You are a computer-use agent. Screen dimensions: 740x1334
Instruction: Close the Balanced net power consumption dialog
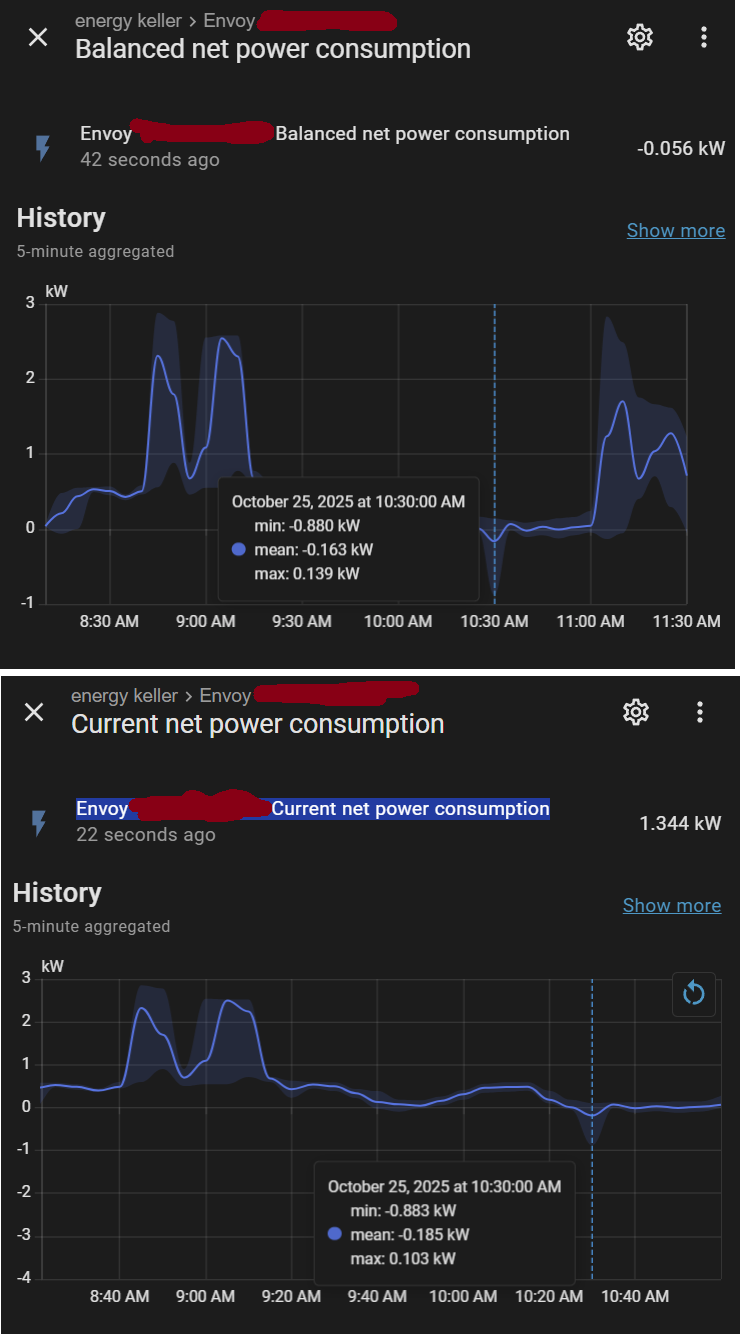38,38
